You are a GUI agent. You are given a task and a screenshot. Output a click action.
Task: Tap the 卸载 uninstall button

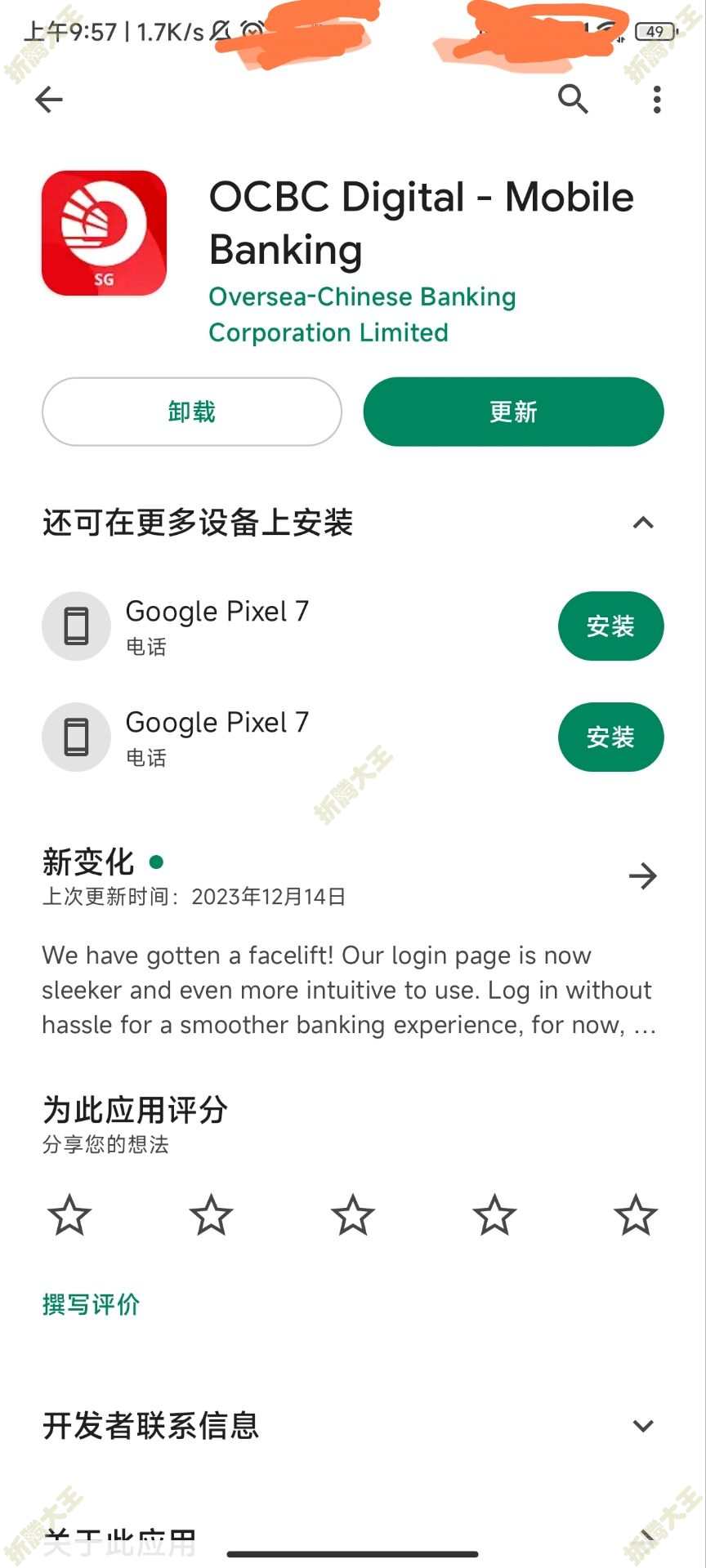point(191,412)
